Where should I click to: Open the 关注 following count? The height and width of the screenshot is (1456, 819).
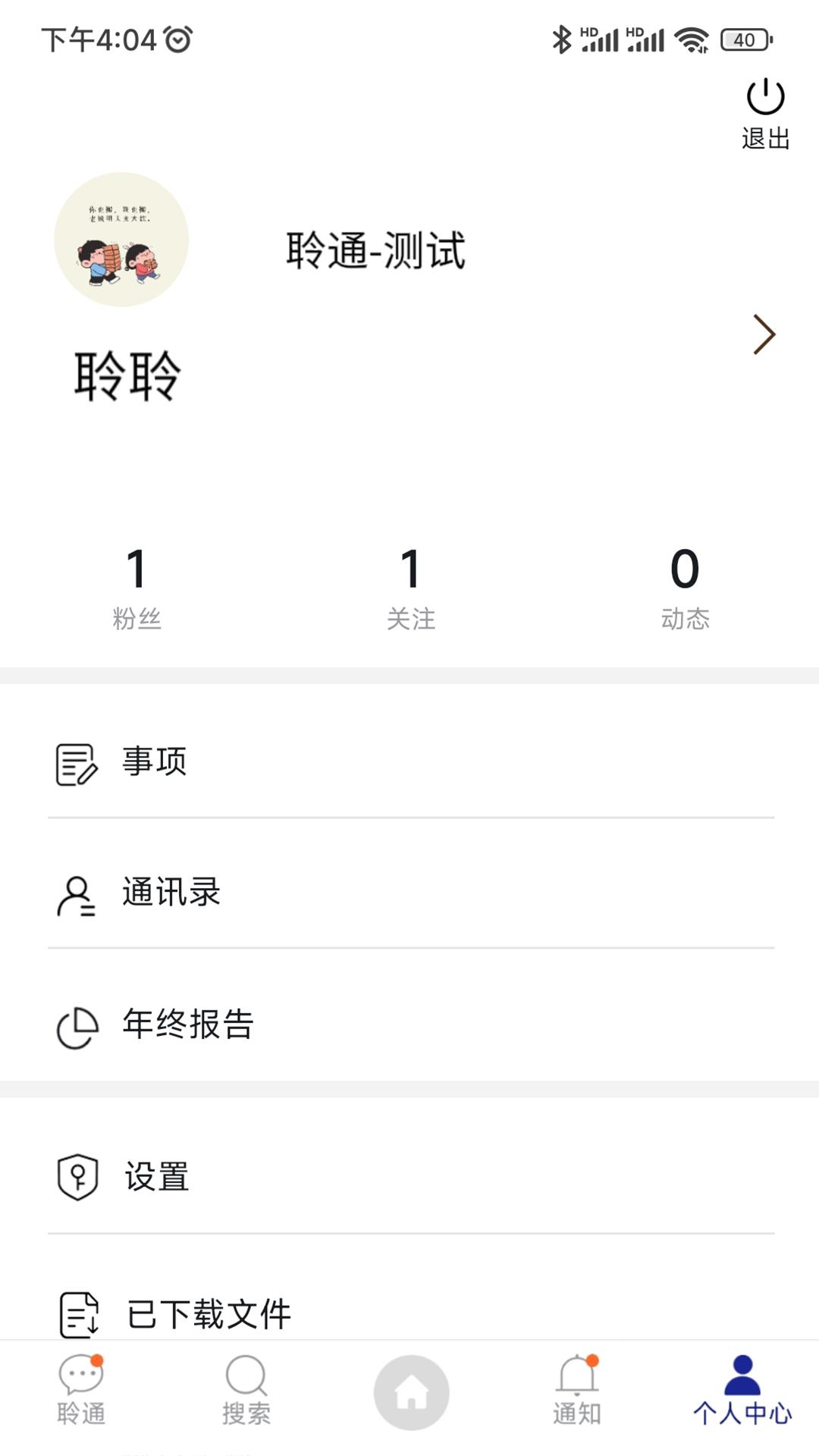[x=409, y=588]
